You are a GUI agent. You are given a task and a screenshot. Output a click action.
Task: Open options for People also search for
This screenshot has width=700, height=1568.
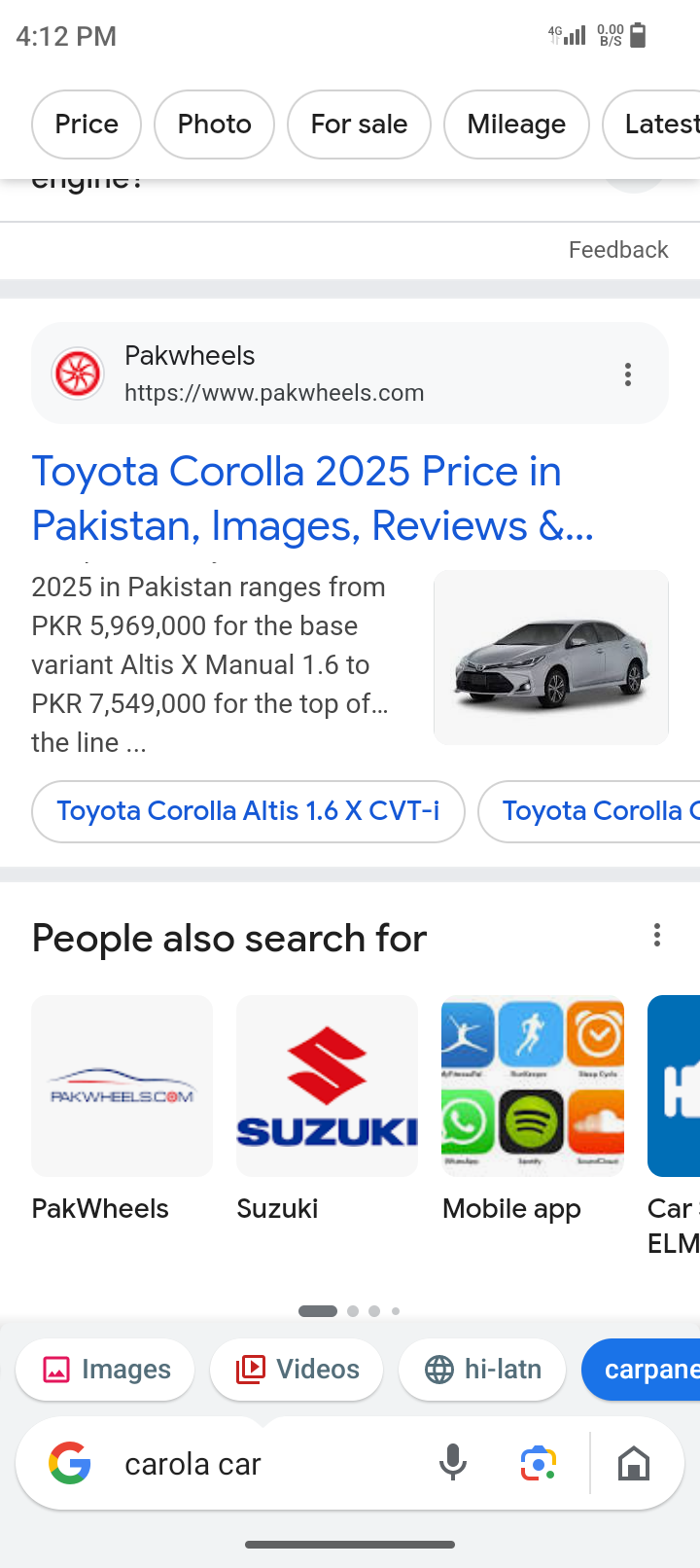coord(657,936)
